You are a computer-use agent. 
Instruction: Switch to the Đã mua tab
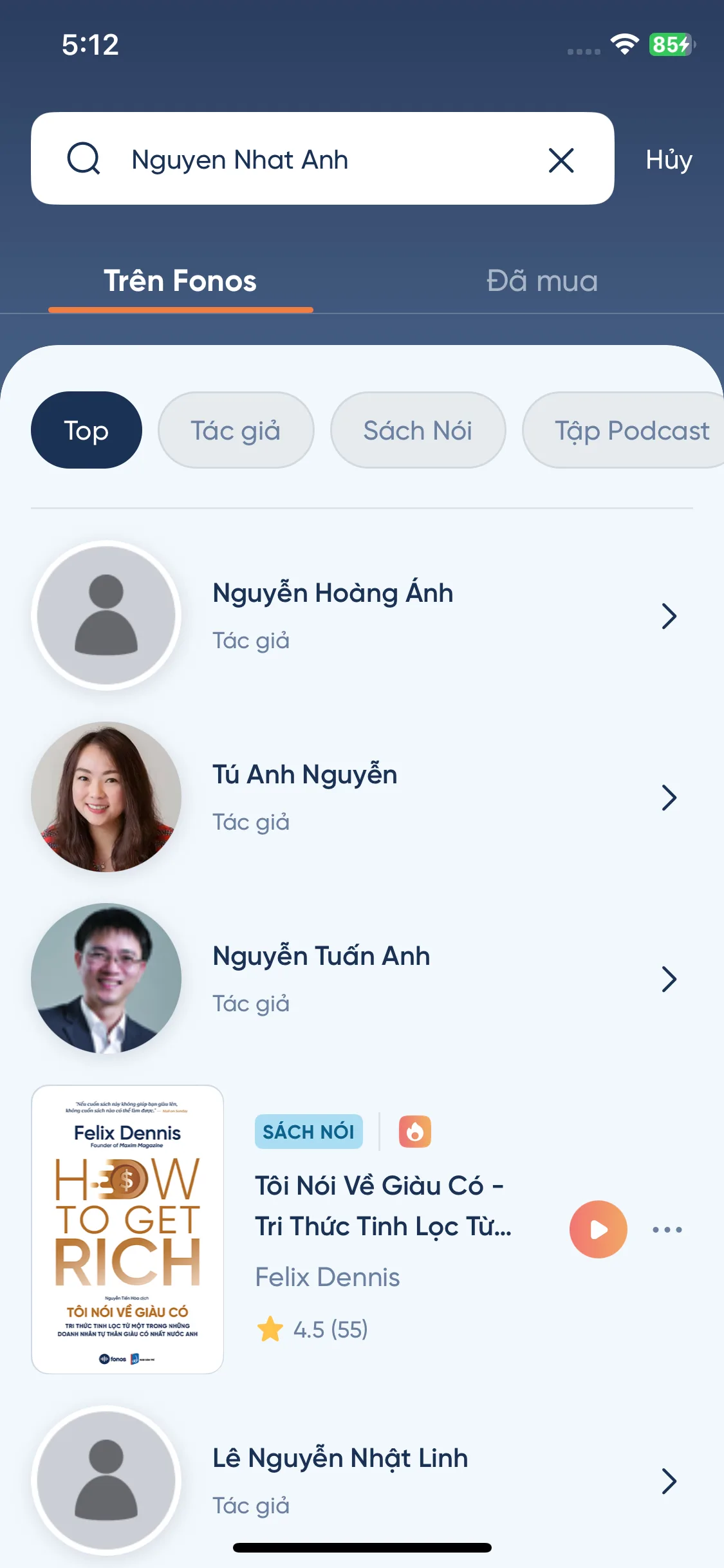coord(542,281)
